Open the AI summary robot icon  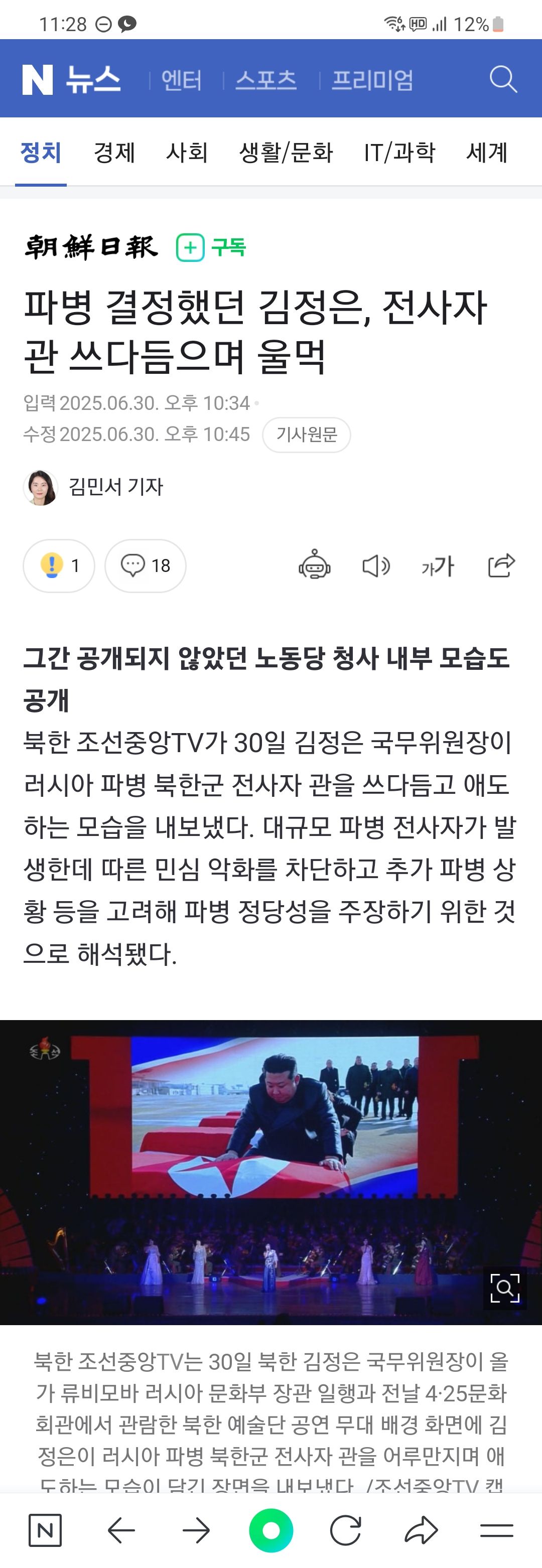tap(314, 565)
